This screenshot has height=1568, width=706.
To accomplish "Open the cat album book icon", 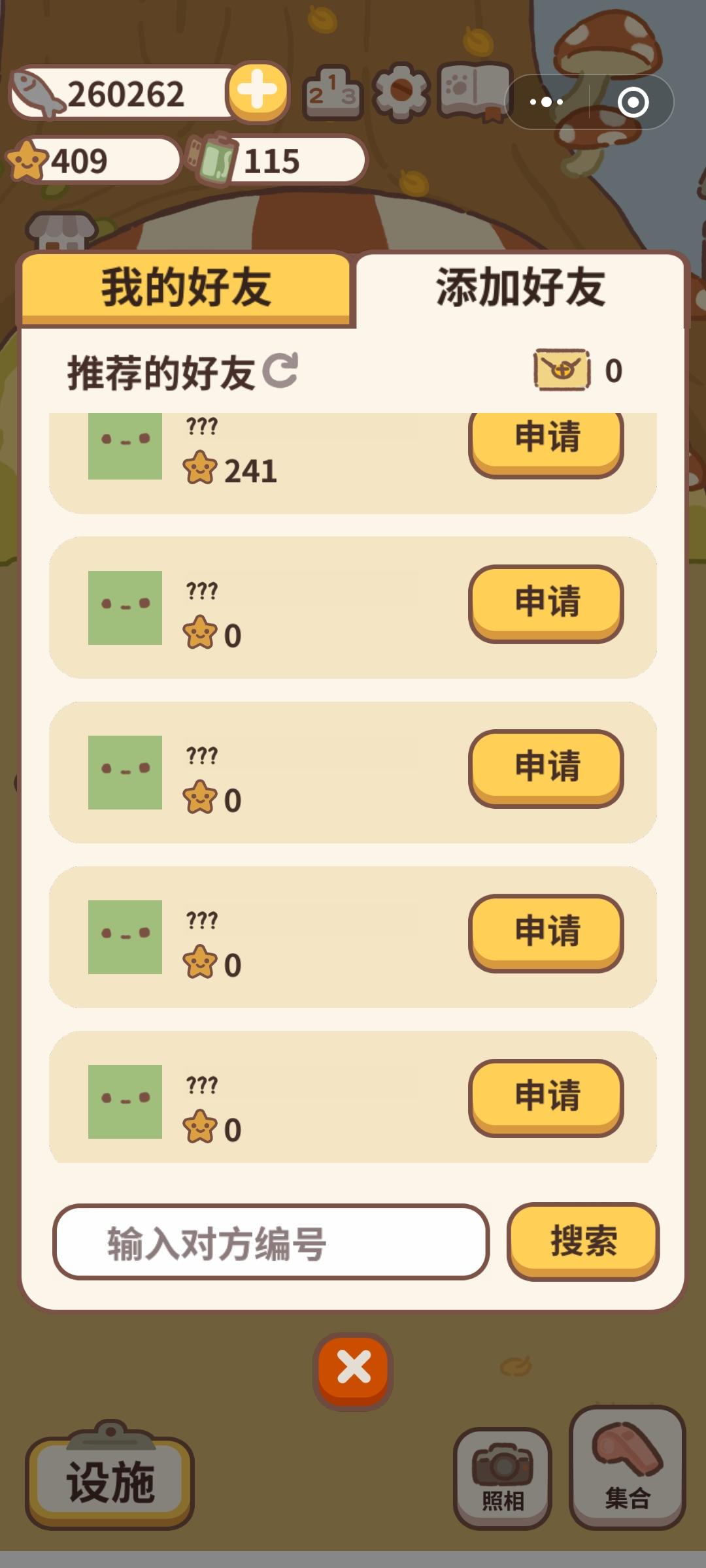I will coord(474,91).
